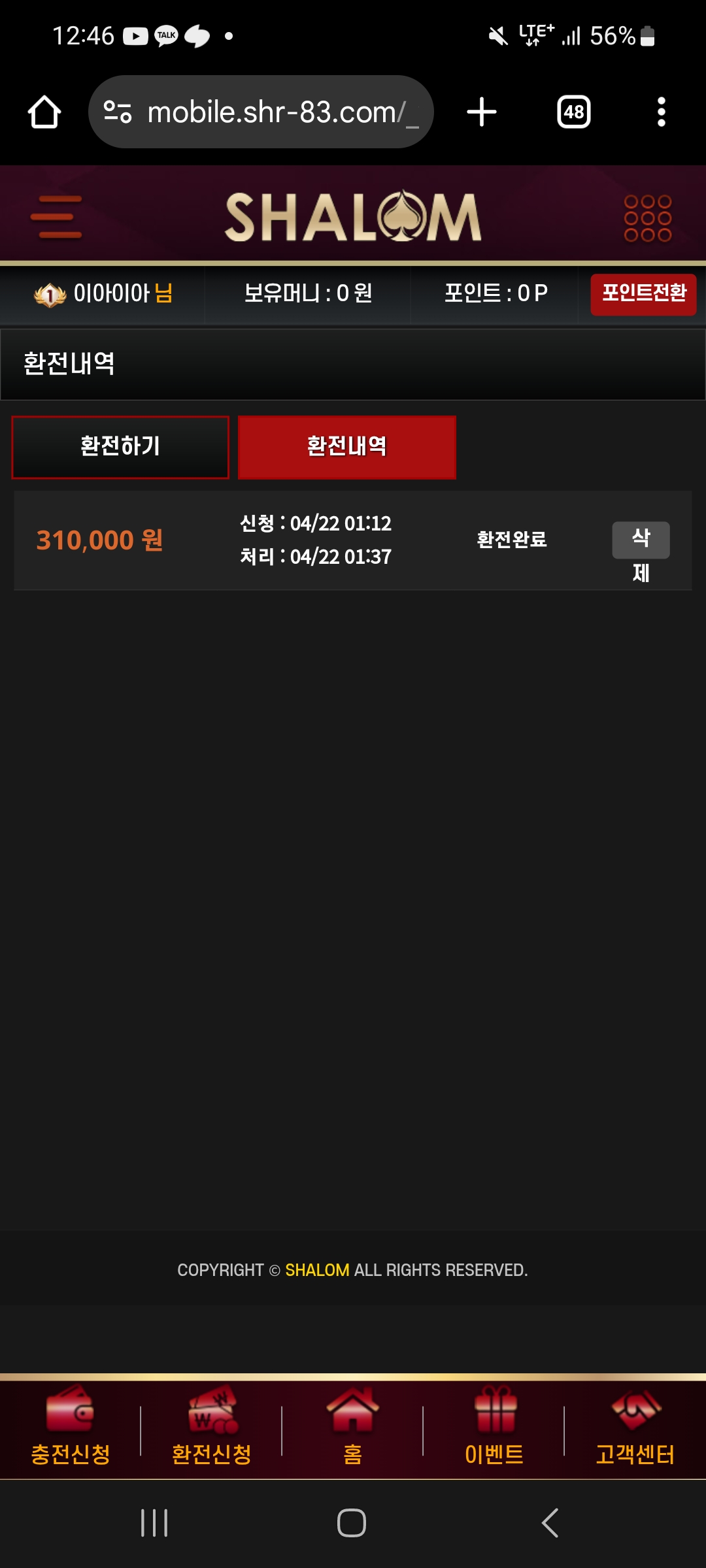Viewport: 706px width, 1568px height.
Task: Tap the 포인트전환 button
Action: coord(643,294)
